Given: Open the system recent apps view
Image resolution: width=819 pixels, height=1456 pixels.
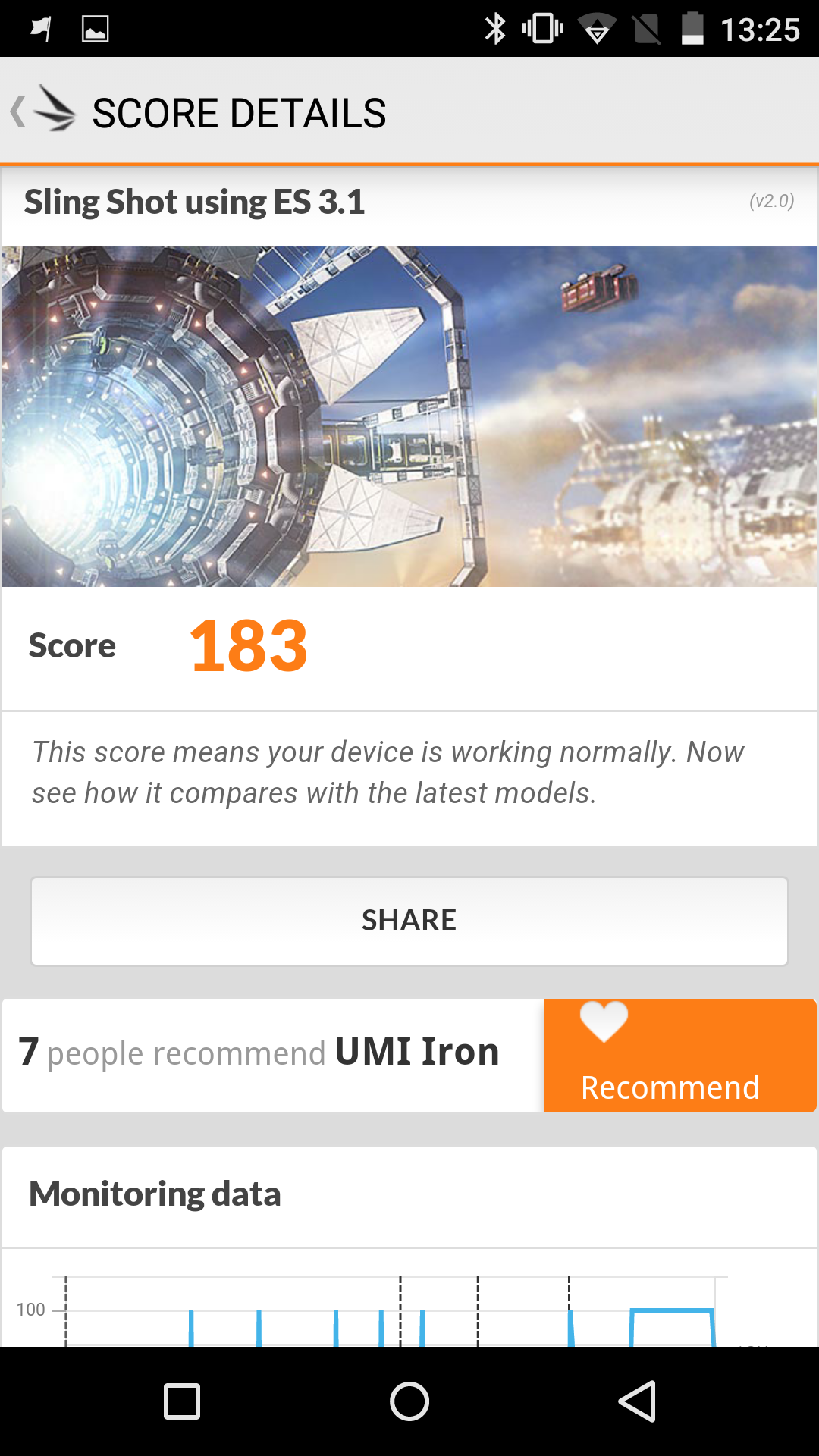Looking at the screenshot, I should [x=182, y=1401].
